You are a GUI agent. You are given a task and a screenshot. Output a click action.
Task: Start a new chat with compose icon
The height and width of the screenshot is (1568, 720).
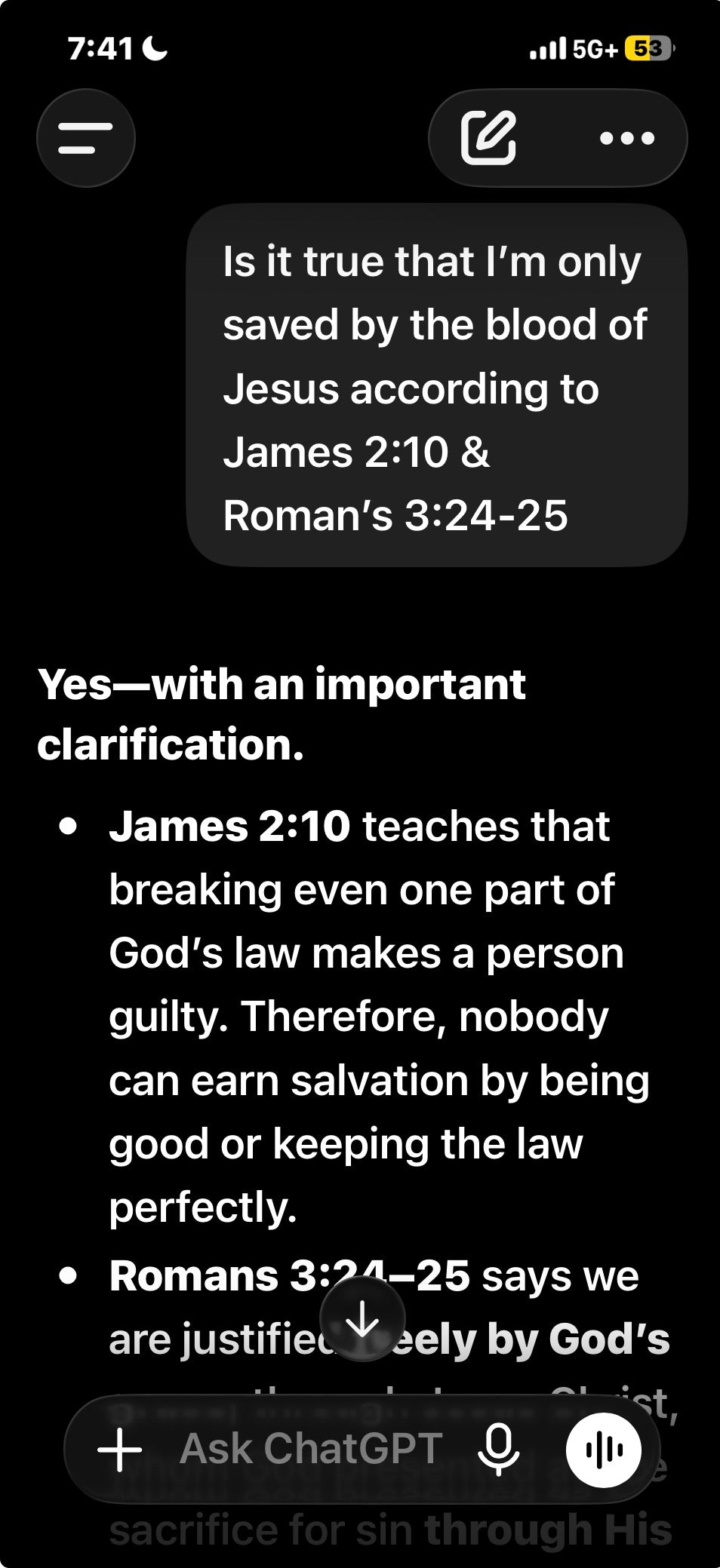pyautogui.click(x=489, y=137)
